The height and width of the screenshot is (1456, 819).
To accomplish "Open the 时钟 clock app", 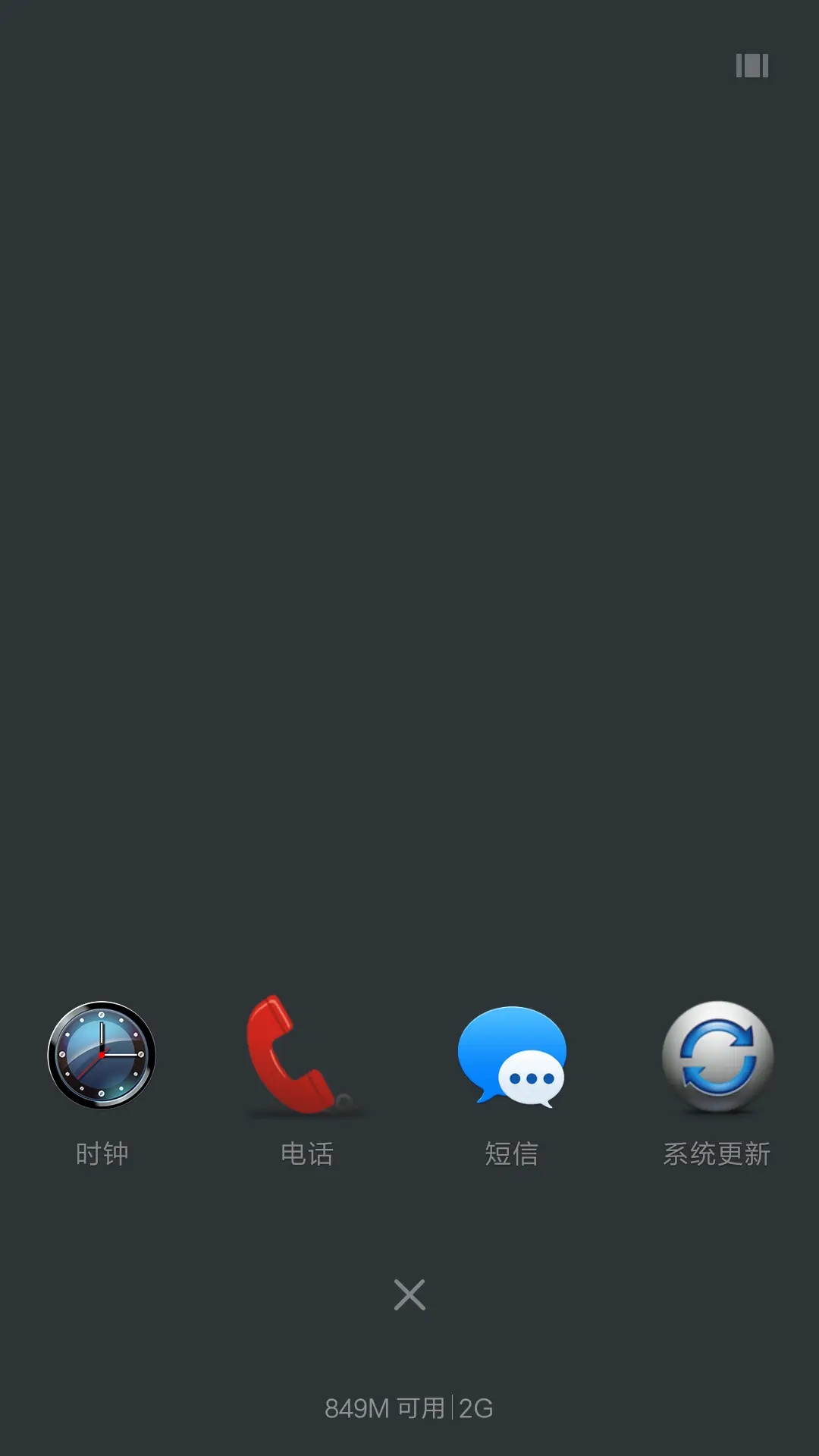I will click(102, 1056).
